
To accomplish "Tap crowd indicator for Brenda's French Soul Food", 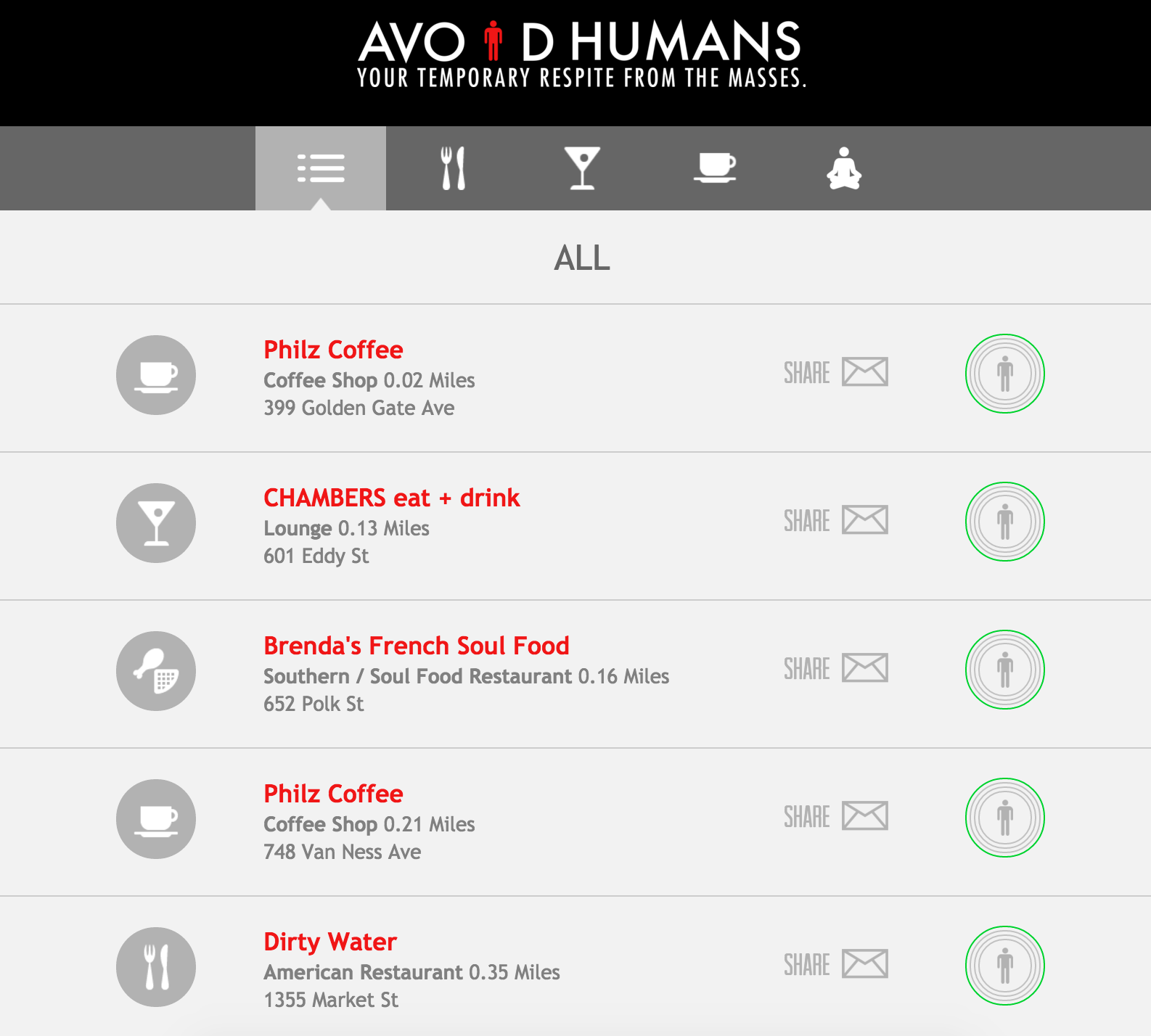I will point(1004,670).
